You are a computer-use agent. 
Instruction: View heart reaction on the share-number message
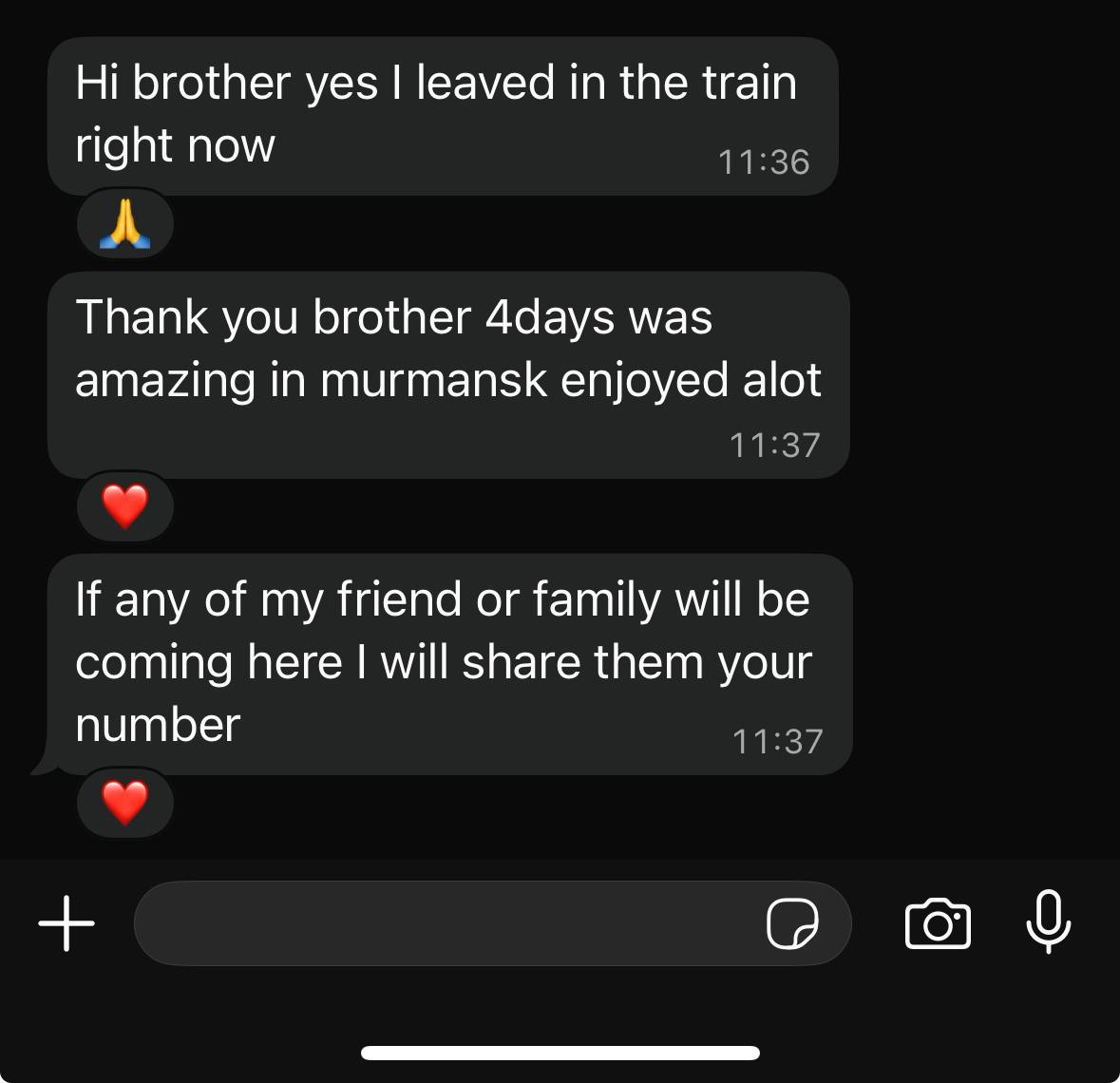(125, 803)
